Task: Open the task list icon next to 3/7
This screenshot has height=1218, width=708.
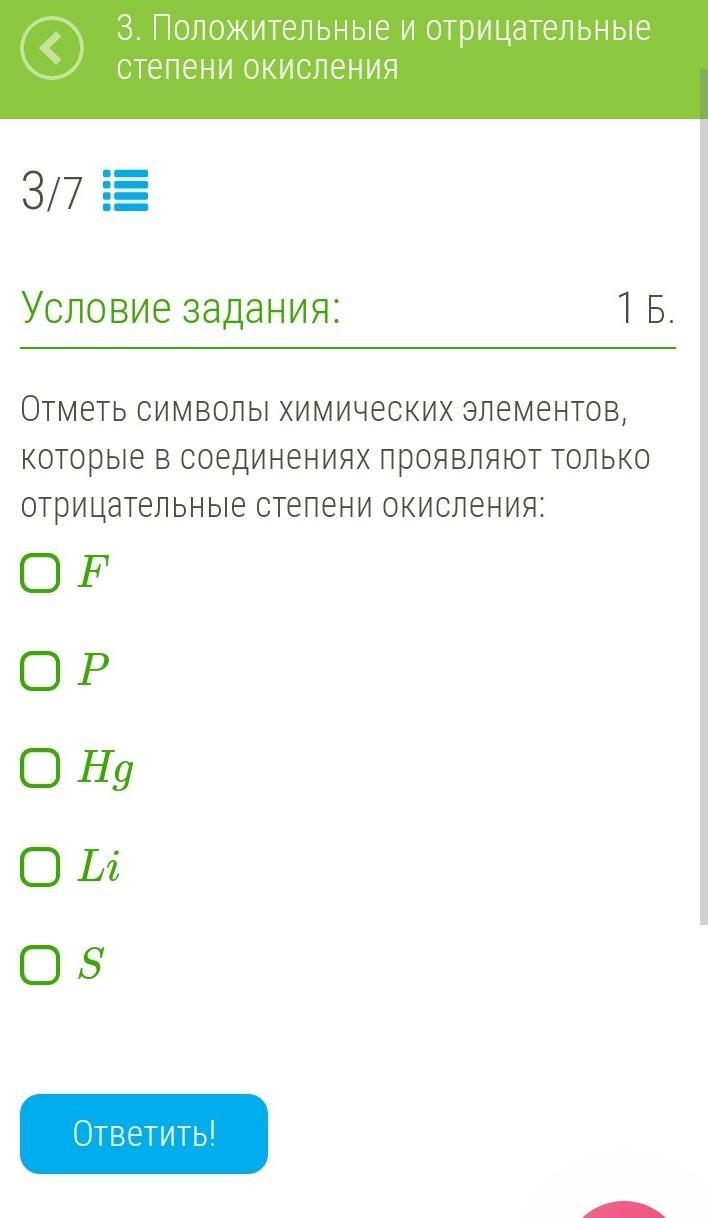Action: click(x=126, y=191)
